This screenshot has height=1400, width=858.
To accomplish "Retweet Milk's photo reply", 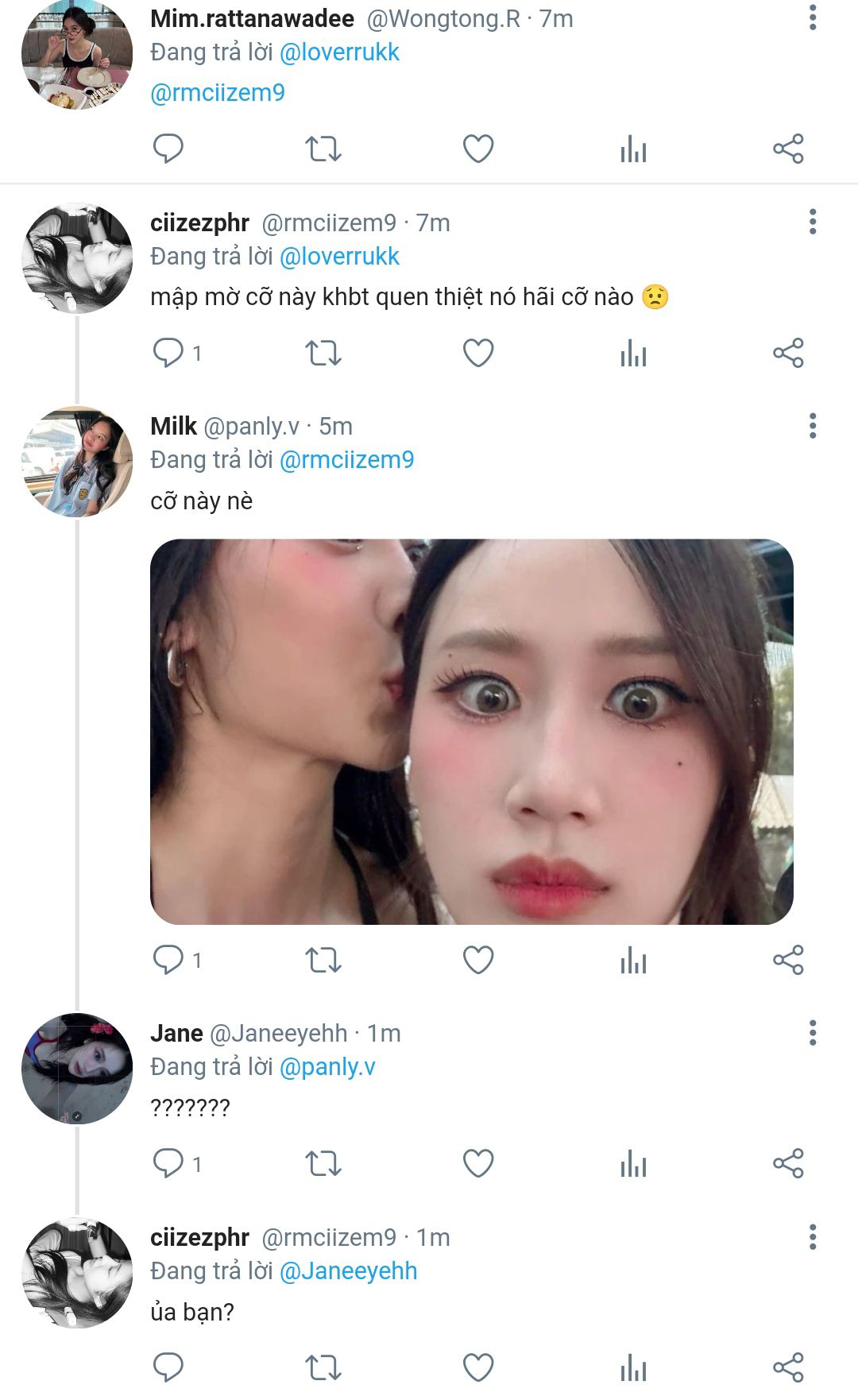I will [323, 960].
